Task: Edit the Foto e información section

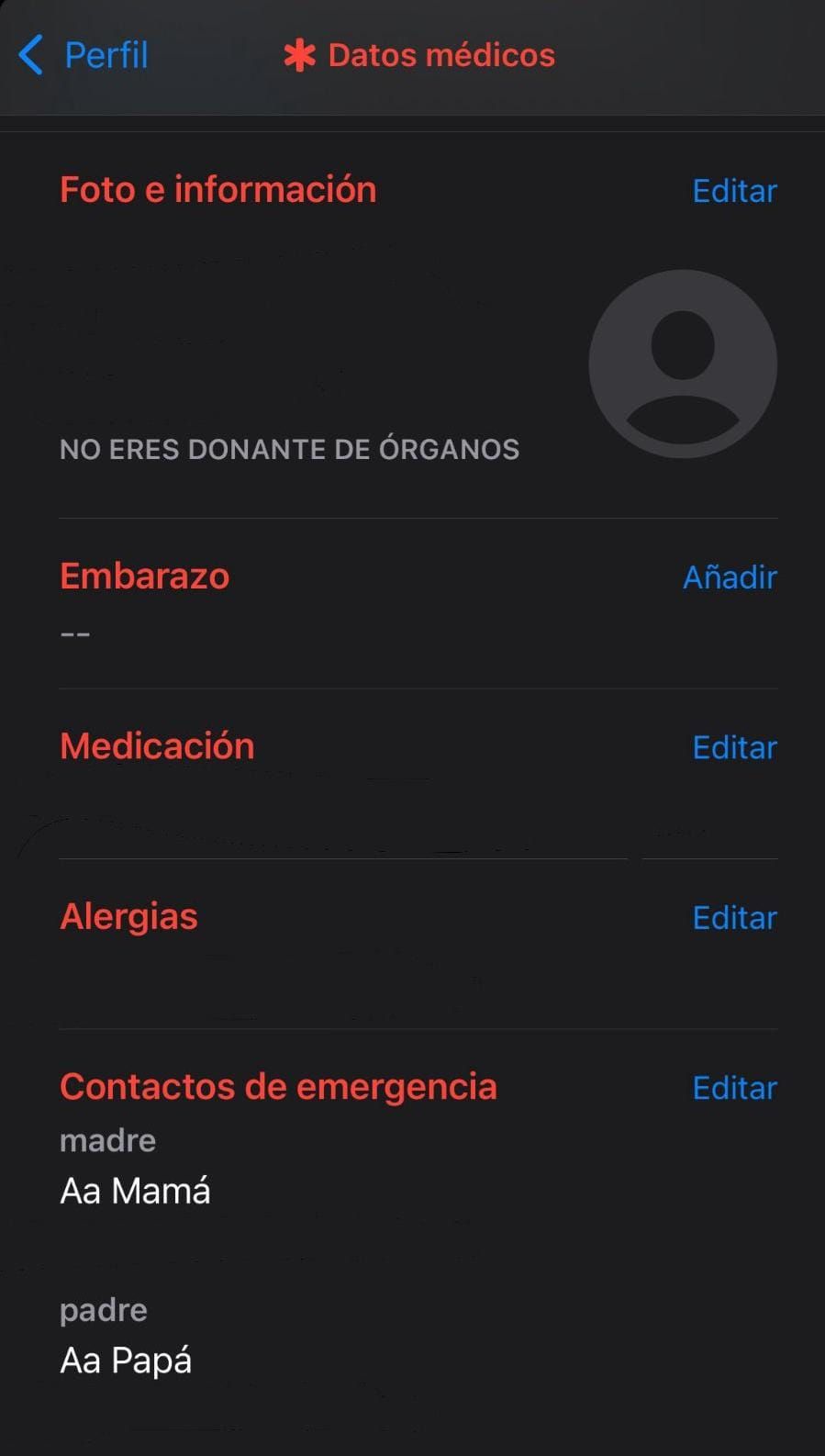Action: coord(734,191)
